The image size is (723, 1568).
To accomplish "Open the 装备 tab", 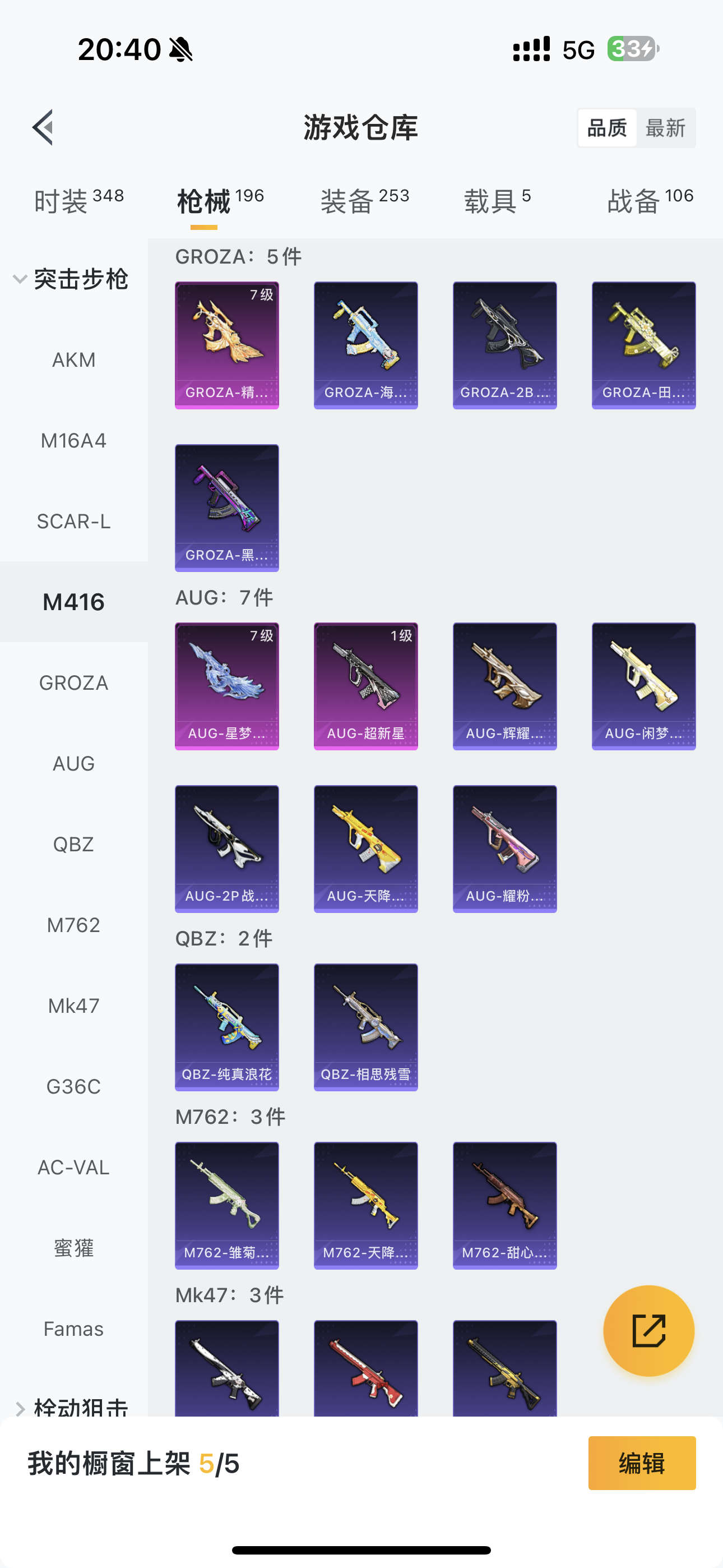I will (x=364, y=200).
